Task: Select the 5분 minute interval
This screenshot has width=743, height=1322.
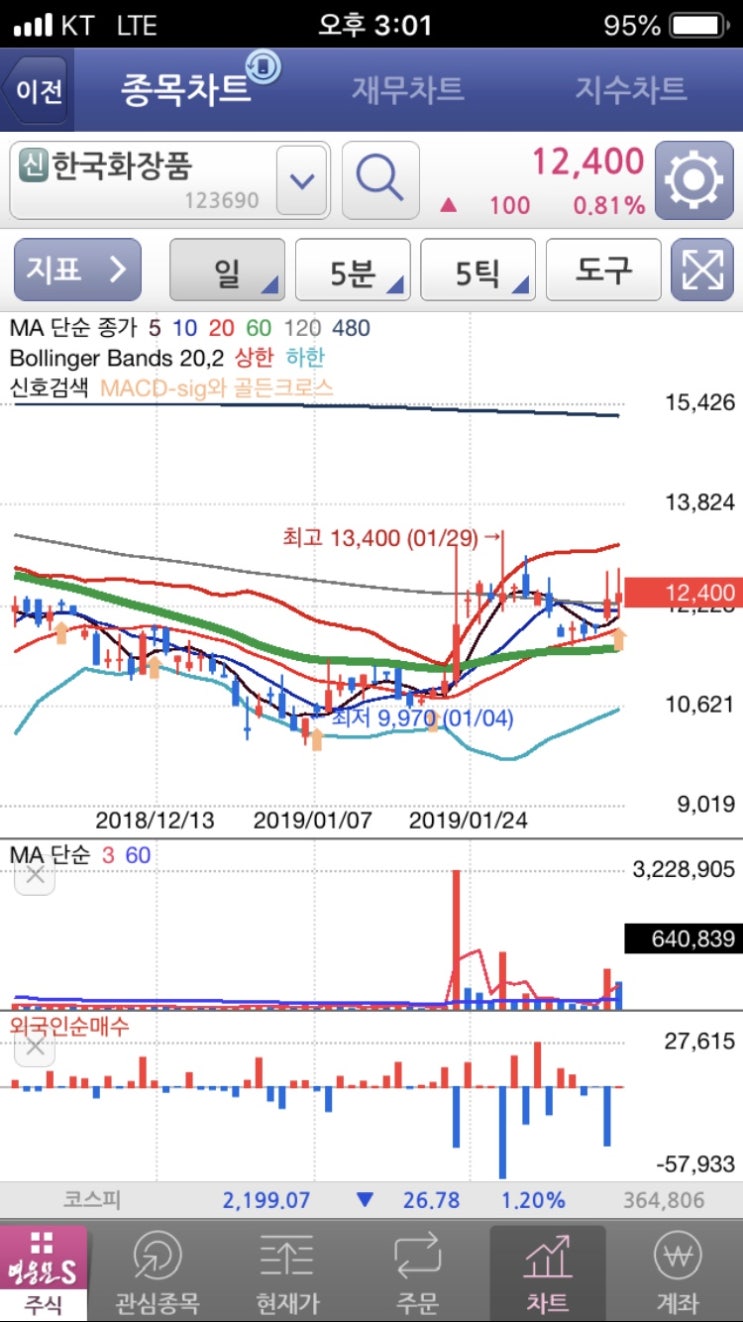Action: click(x=352, y=270)
